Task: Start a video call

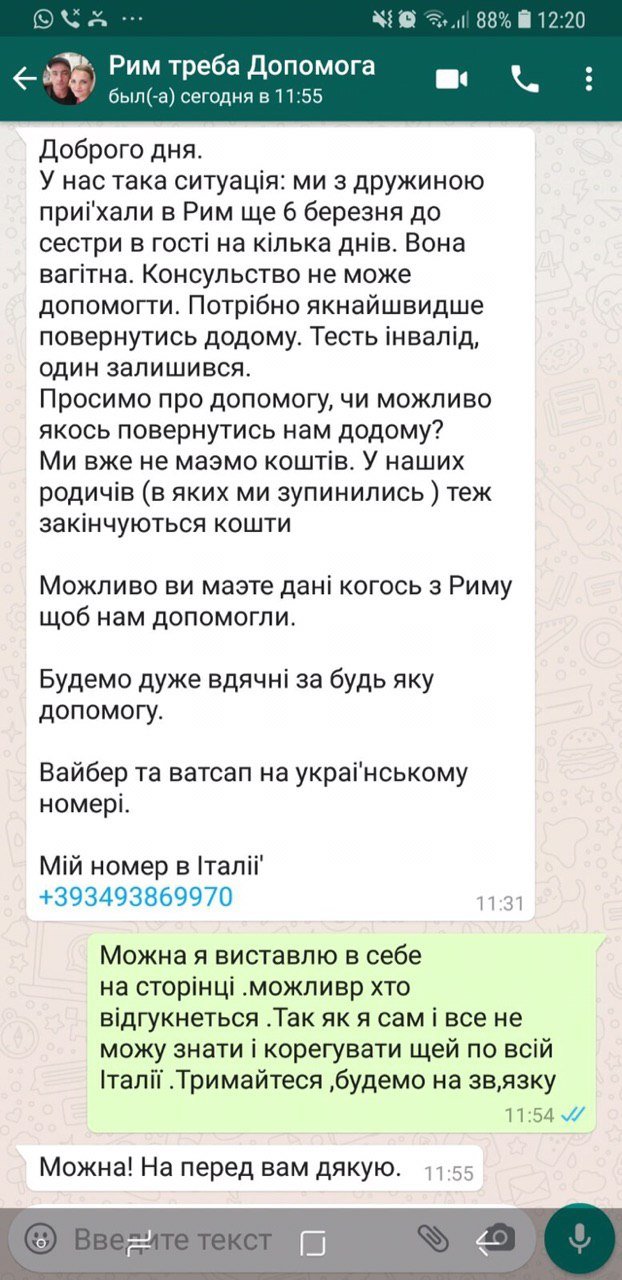Action: 452,80
